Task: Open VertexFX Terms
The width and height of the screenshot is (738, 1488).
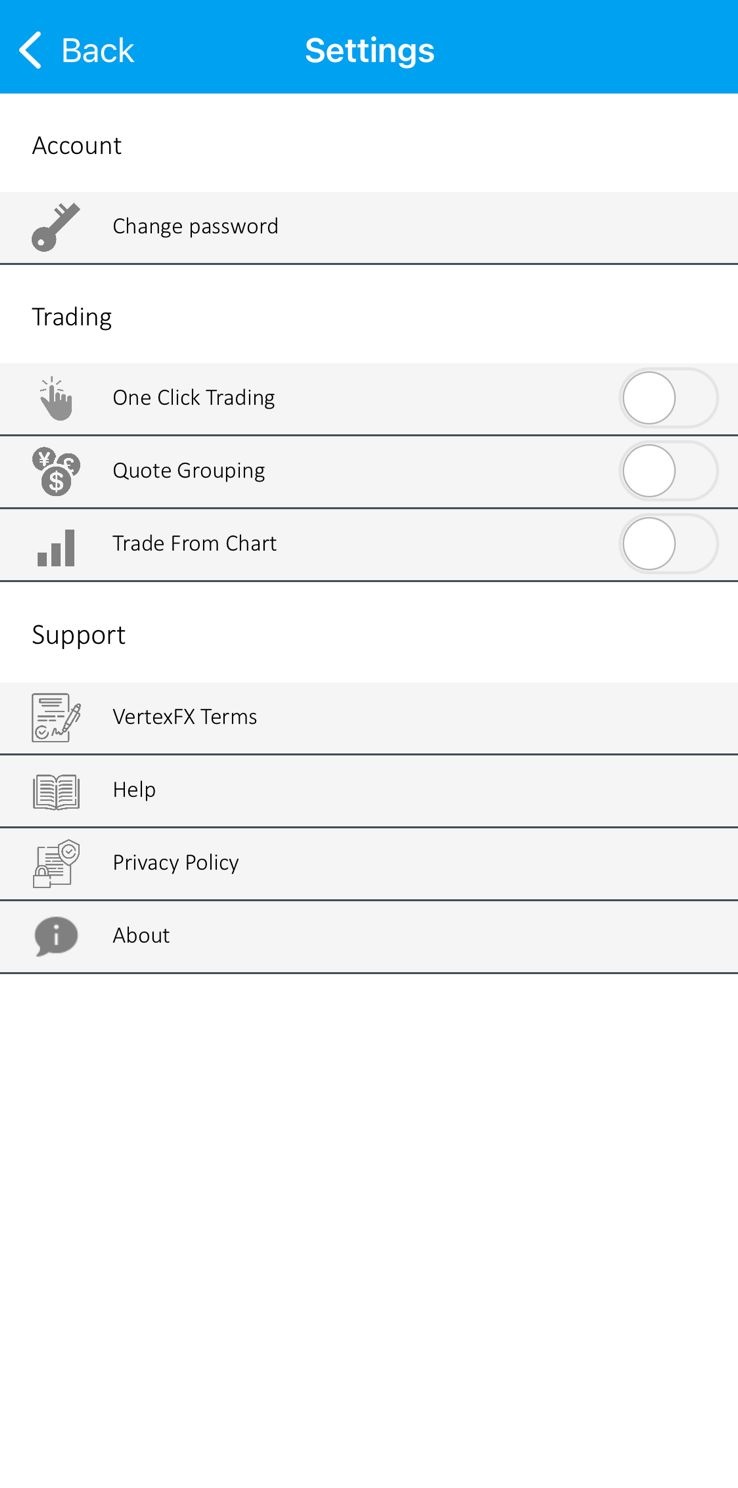Action: click(x=369, y=718)
